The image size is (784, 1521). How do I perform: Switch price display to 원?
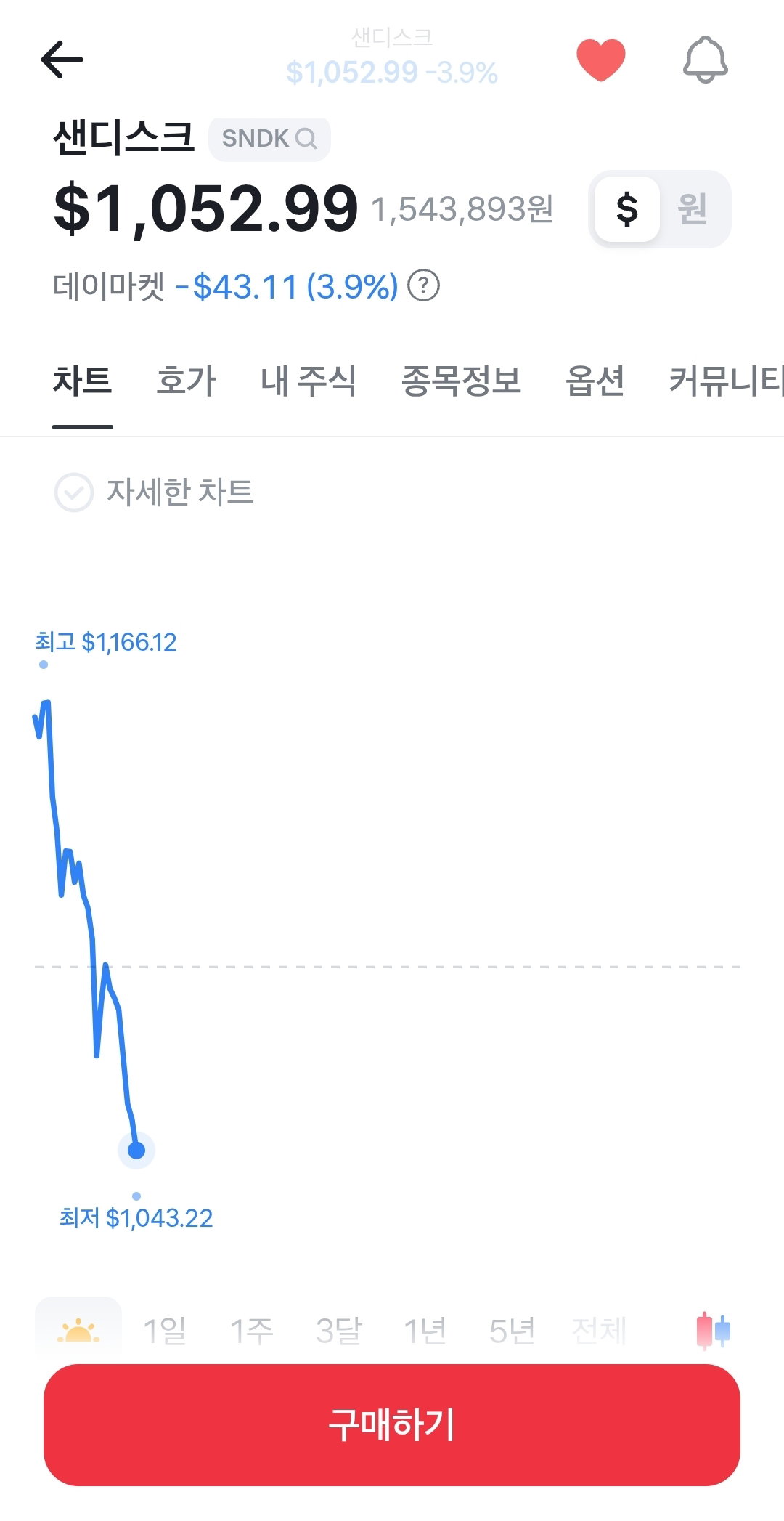693,209
